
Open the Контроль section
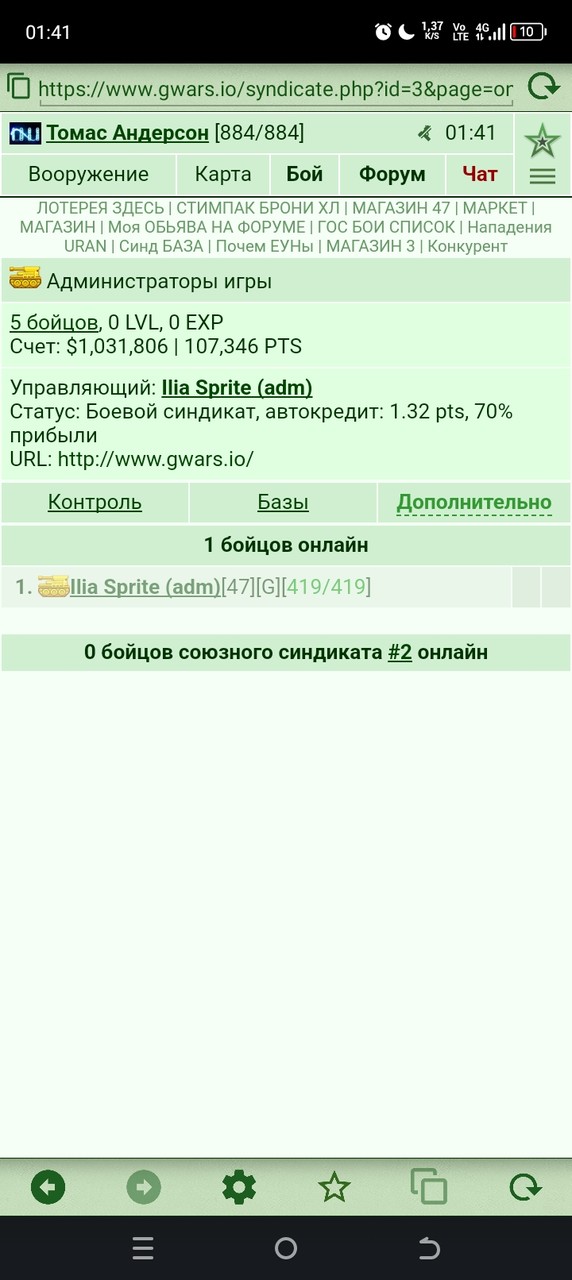pyautogui.click(x=95, y=502)
